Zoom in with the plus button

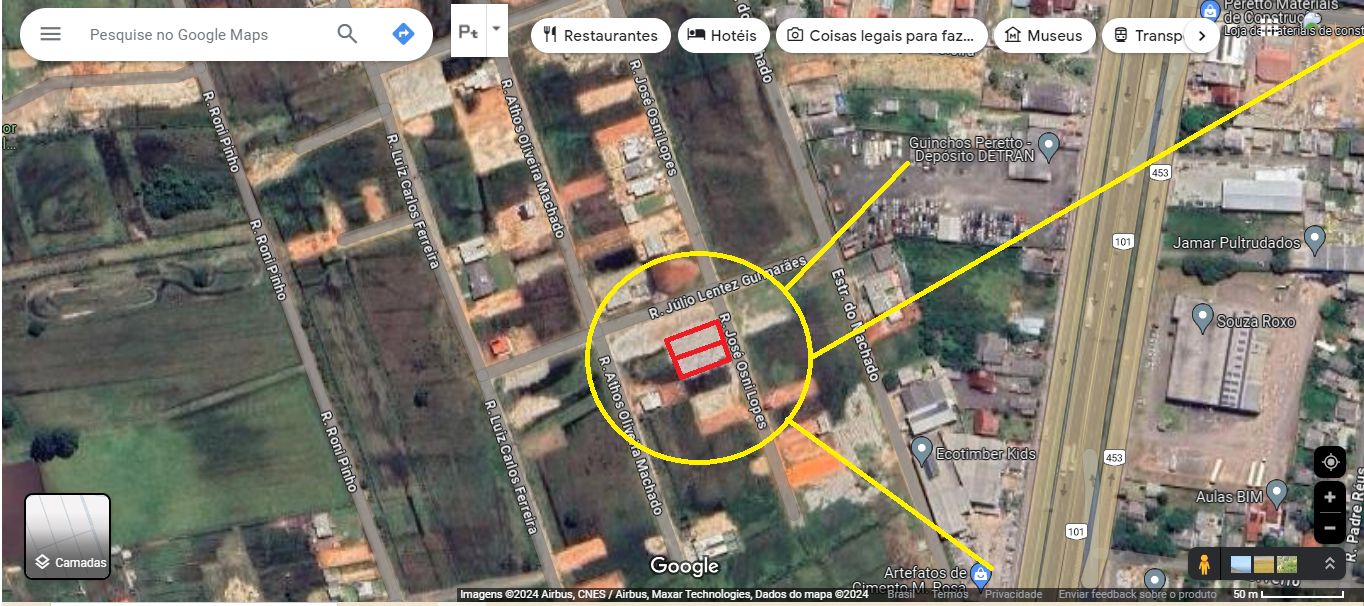tap(1330, 497)
